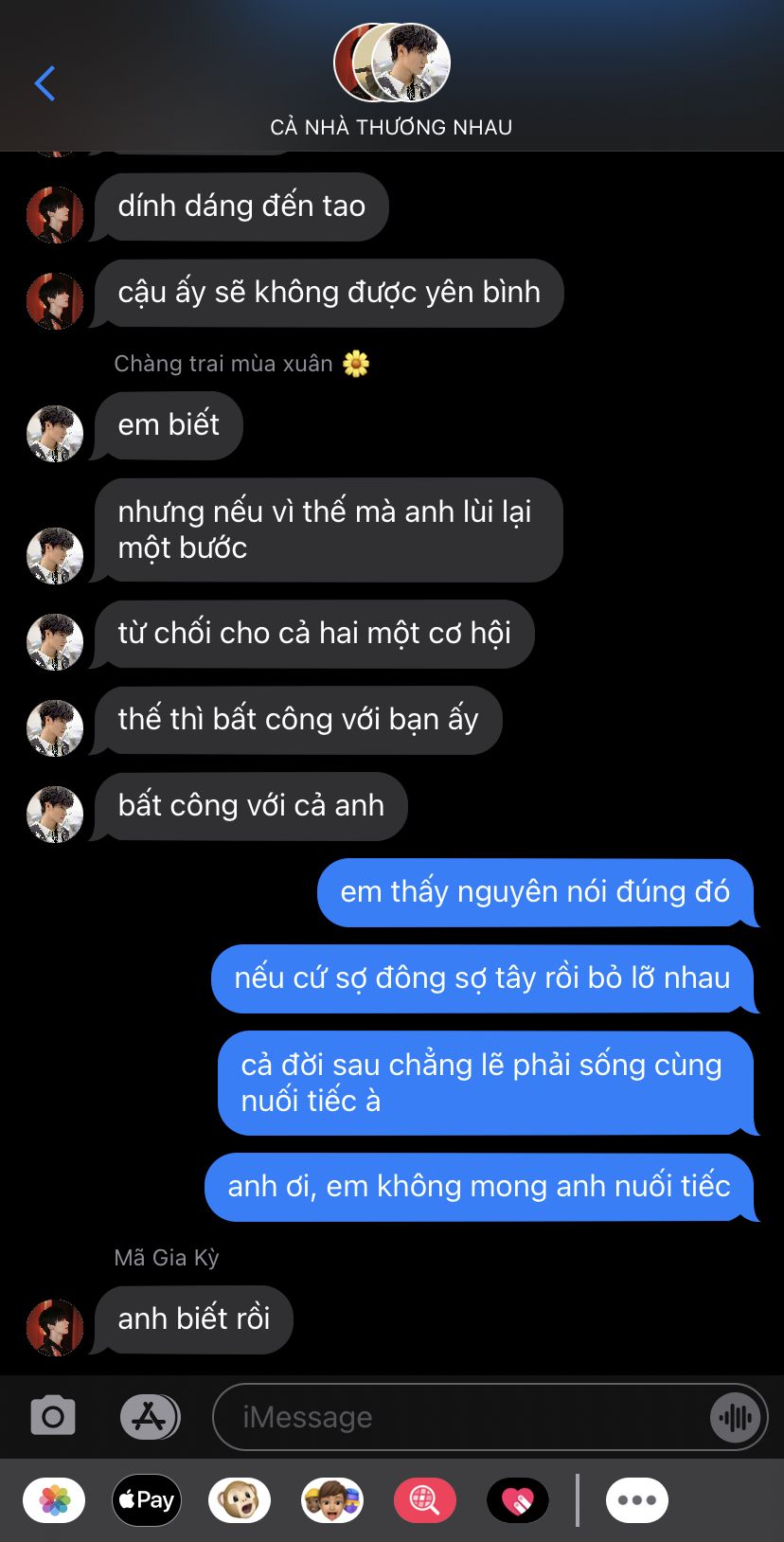Open Digital Touch heart app
The width and height of the screenshot is (784, 1542).
pyautogui.click(x=517, y=1500)
